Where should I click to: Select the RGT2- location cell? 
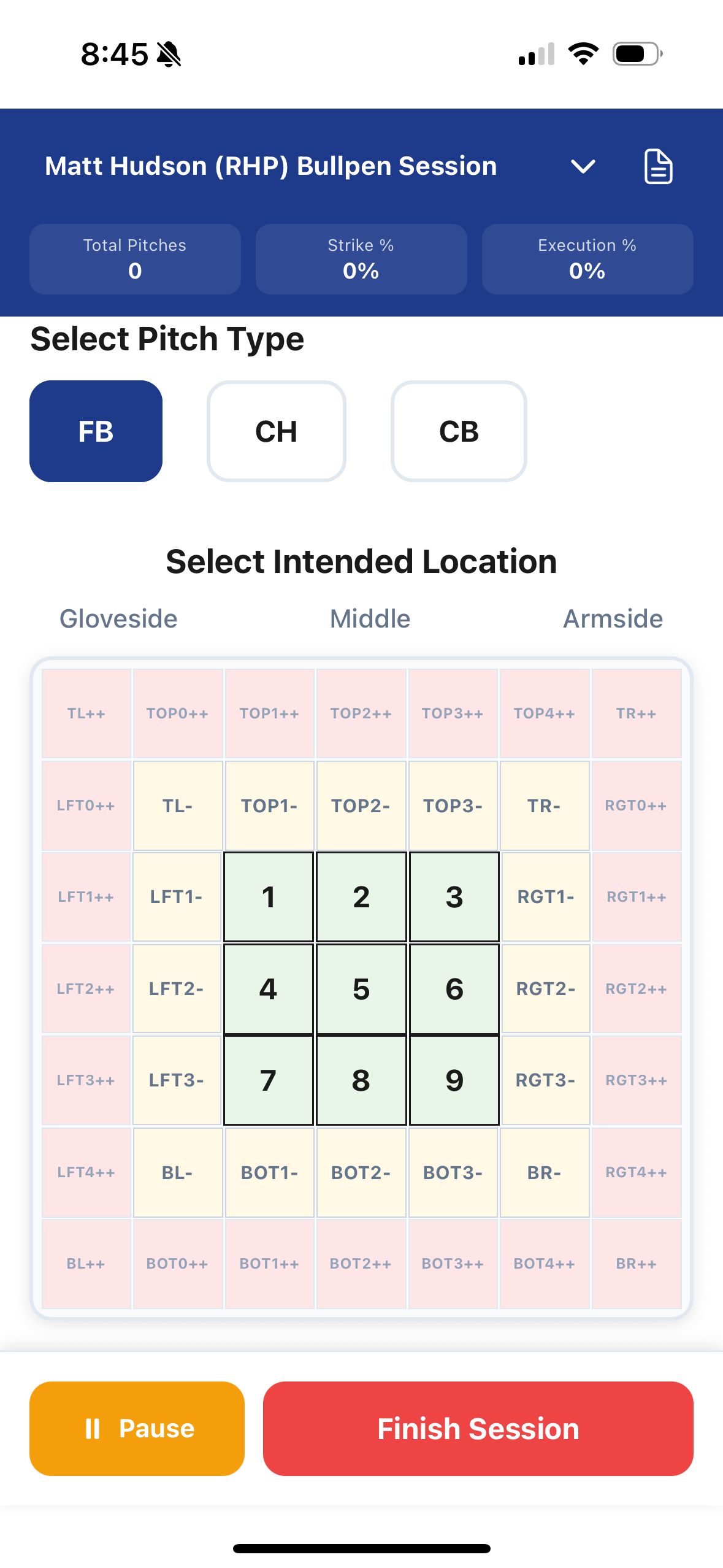coord(545,989)
